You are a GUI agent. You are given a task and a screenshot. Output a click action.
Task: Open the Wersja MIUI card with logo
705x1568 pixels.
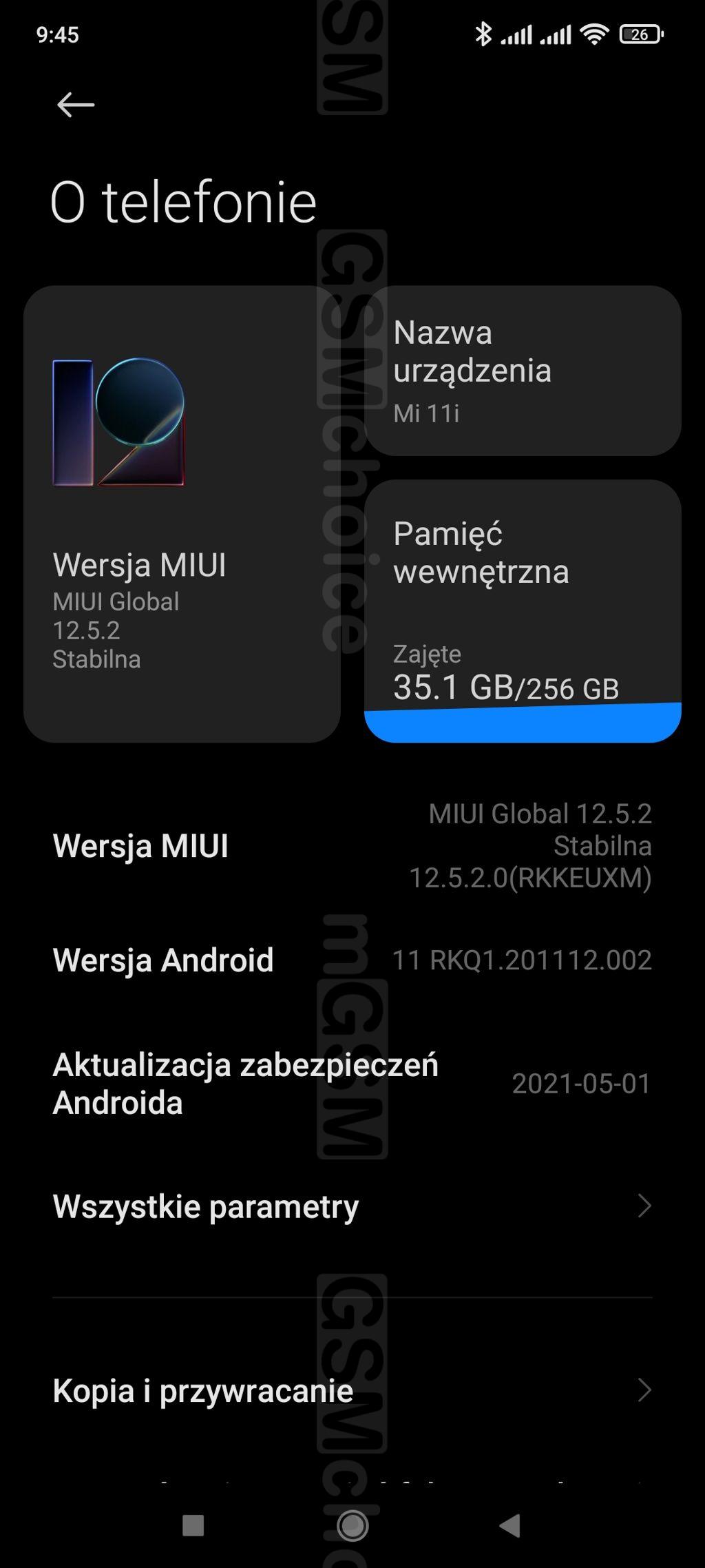pos(182,513)
